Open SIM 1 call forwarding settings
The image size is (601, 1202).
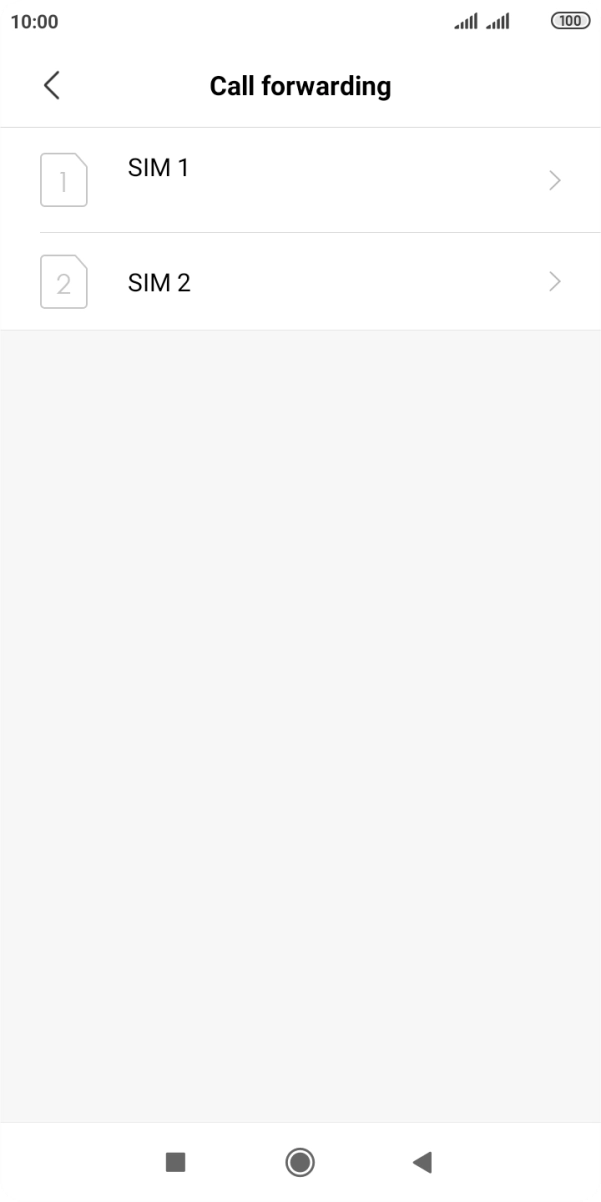click(300, 180)
